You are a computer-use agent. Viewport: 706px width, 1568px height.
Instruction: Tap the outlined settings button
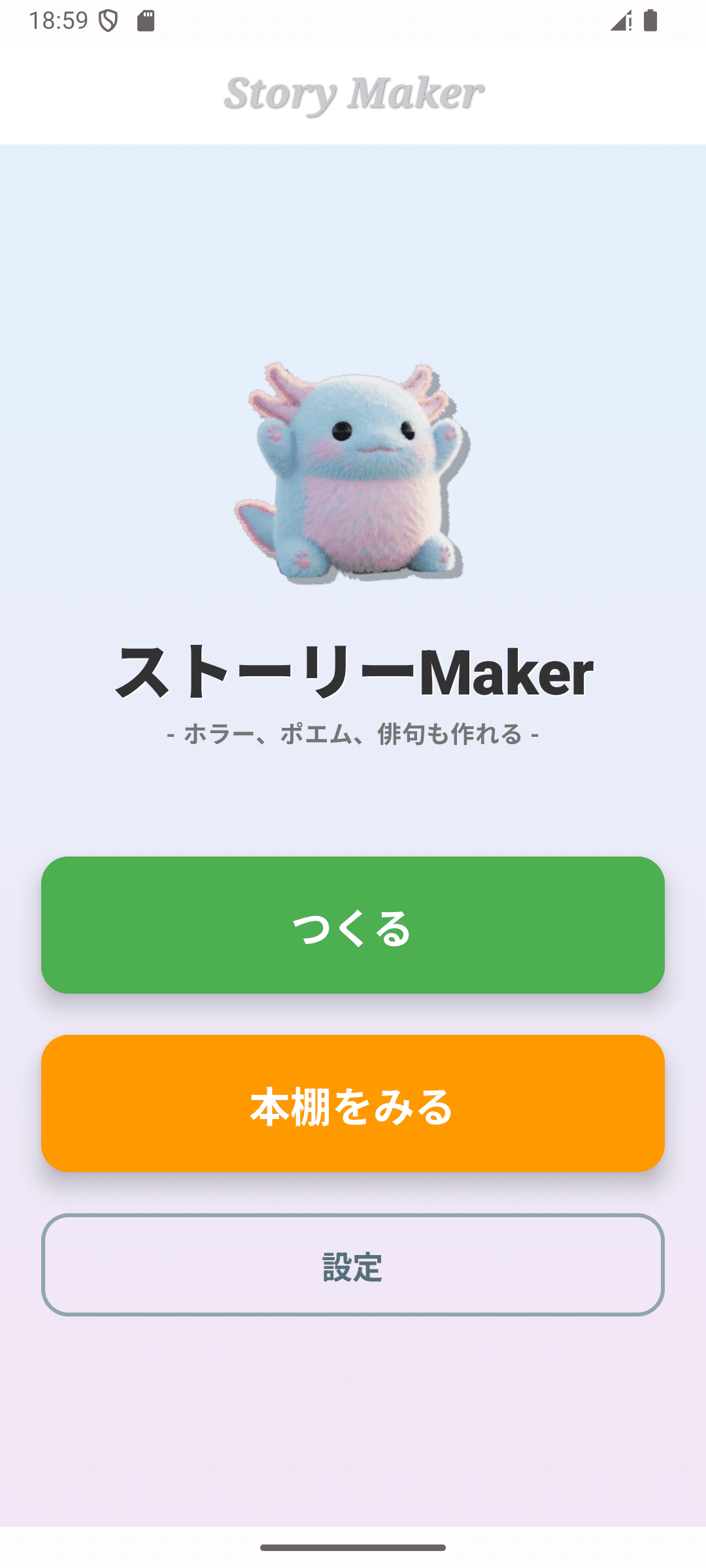tap(353, 1267)
